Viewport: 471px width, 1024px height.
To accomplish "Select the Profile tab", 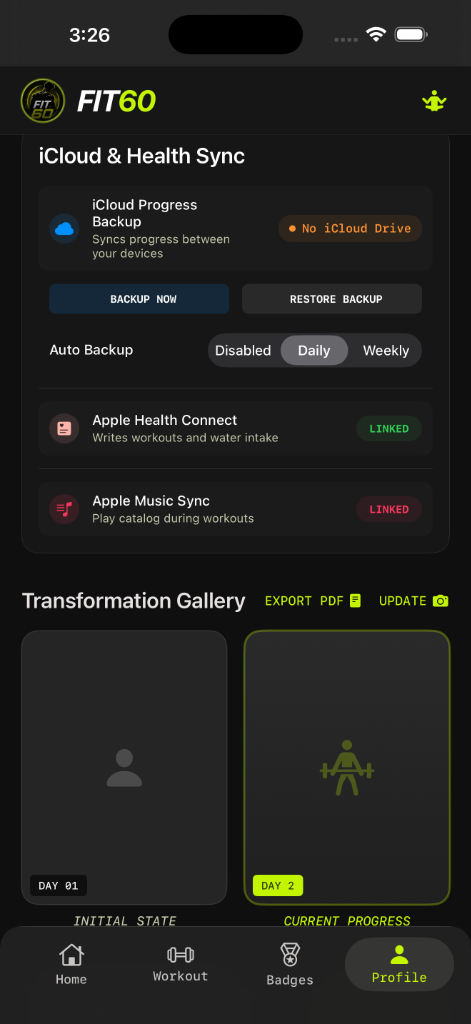I will (399, 965).
